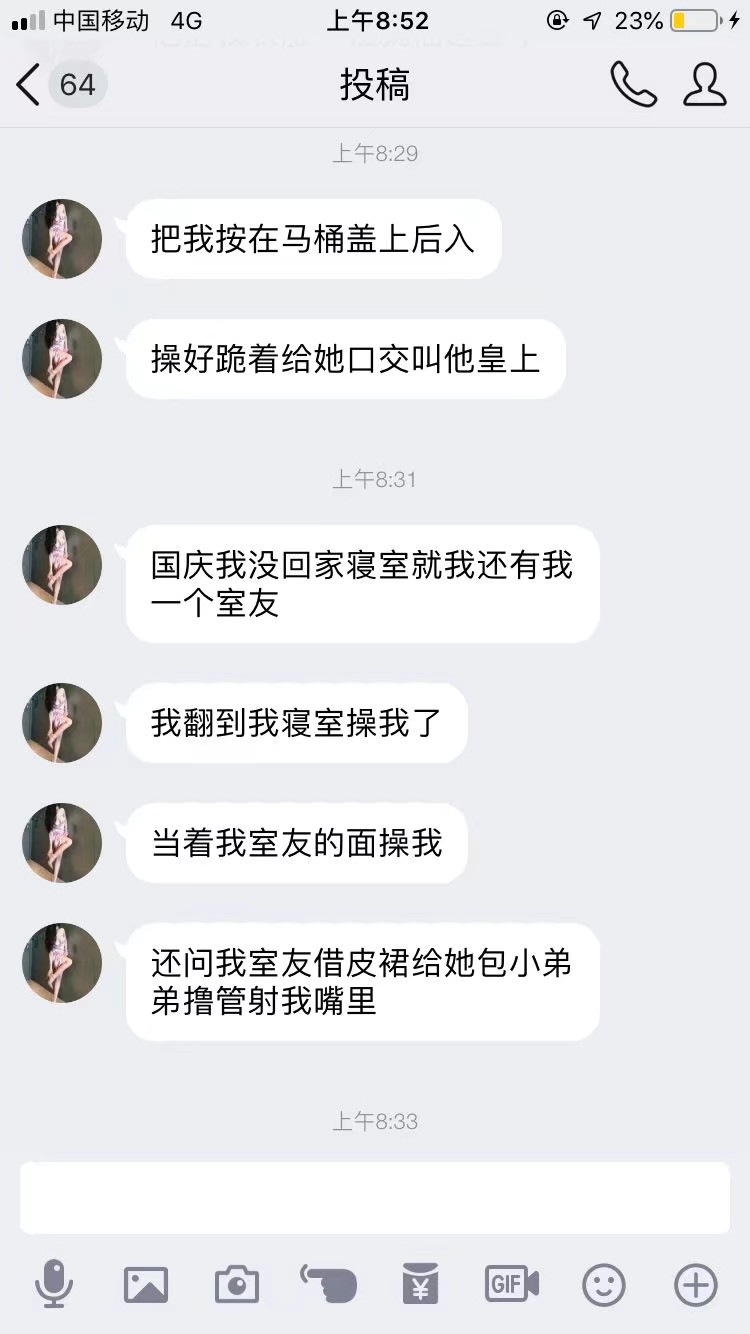
Task: Go back to the message list
Action: 30,85
